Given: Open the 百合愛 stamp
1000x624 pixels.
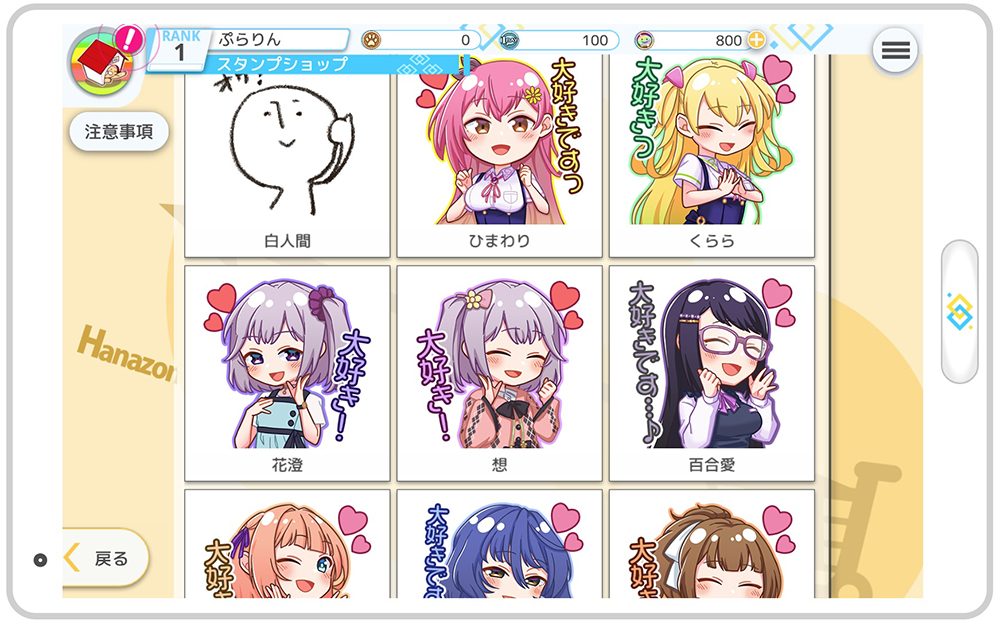Looking at the screenshot, I should (x=711, y=372).
